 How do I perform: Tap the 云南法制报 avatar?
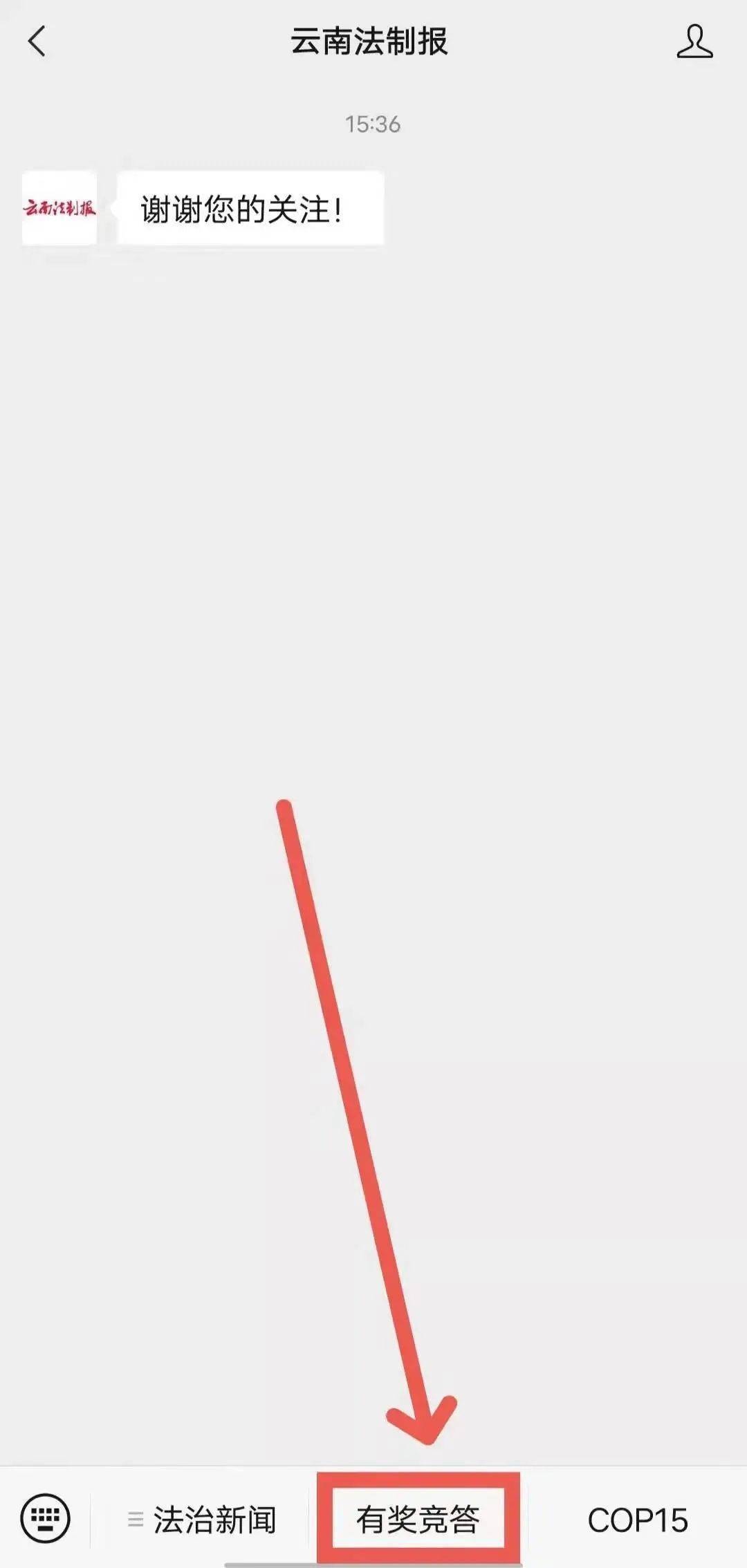[59, 208]
